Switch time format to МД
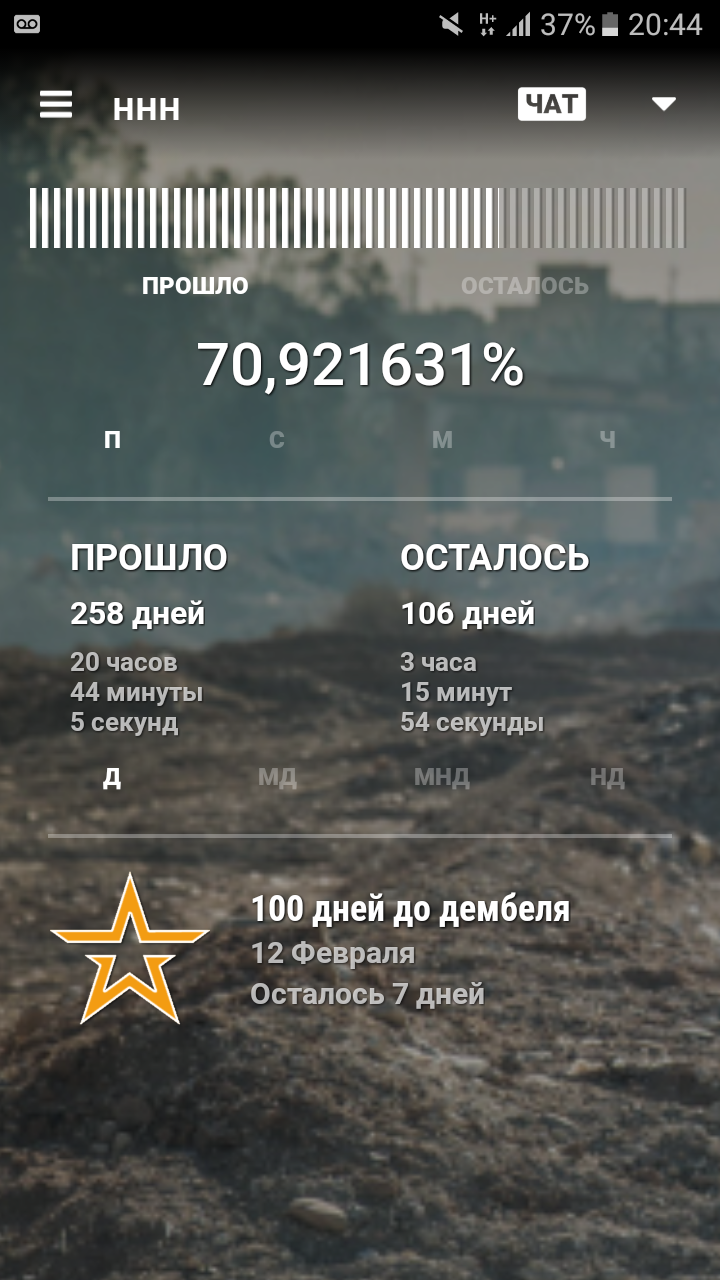Viewport: 720px width, 1280px height. pos(277,778)
